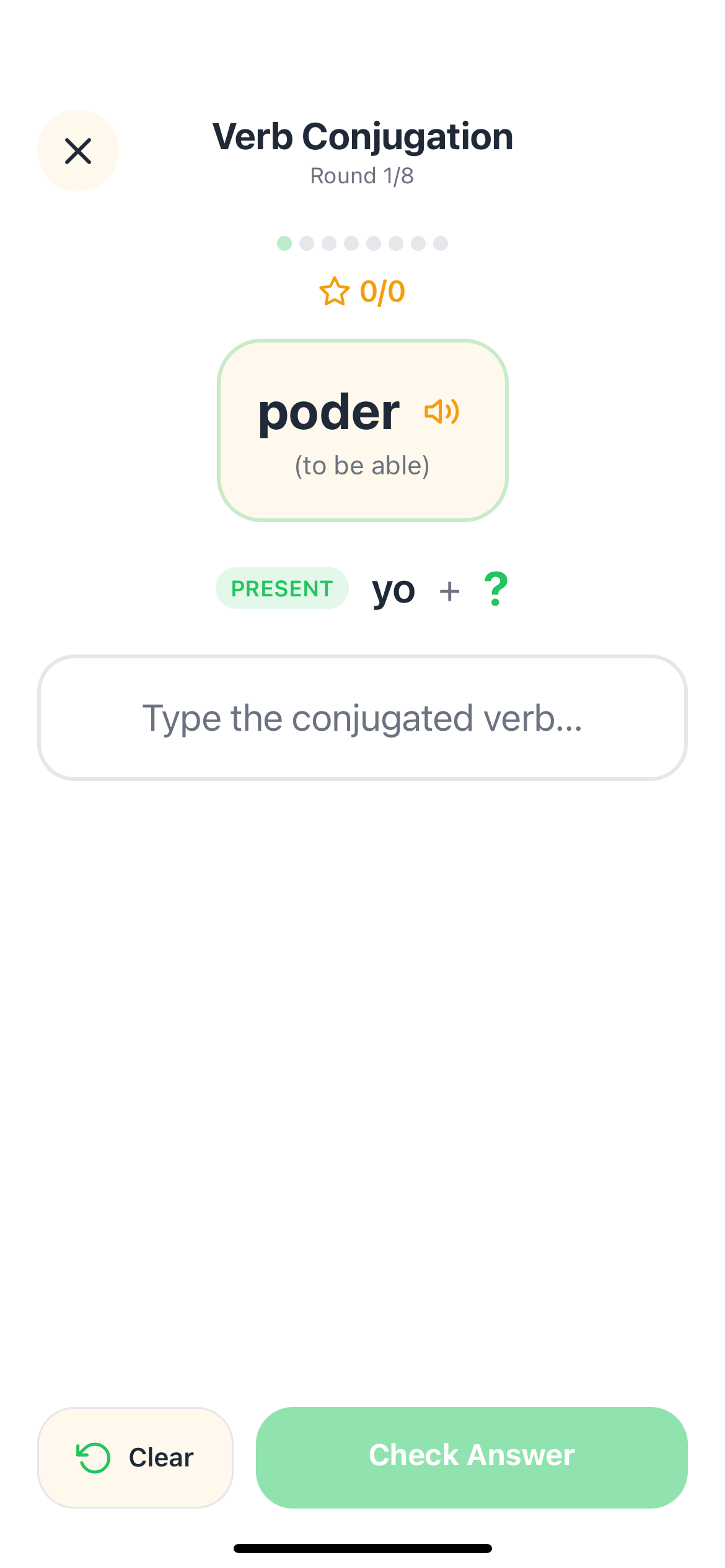This screenshot has width=725, height=1568.
Task: Click Round 1/8 below the title
Action: [362, 175]
